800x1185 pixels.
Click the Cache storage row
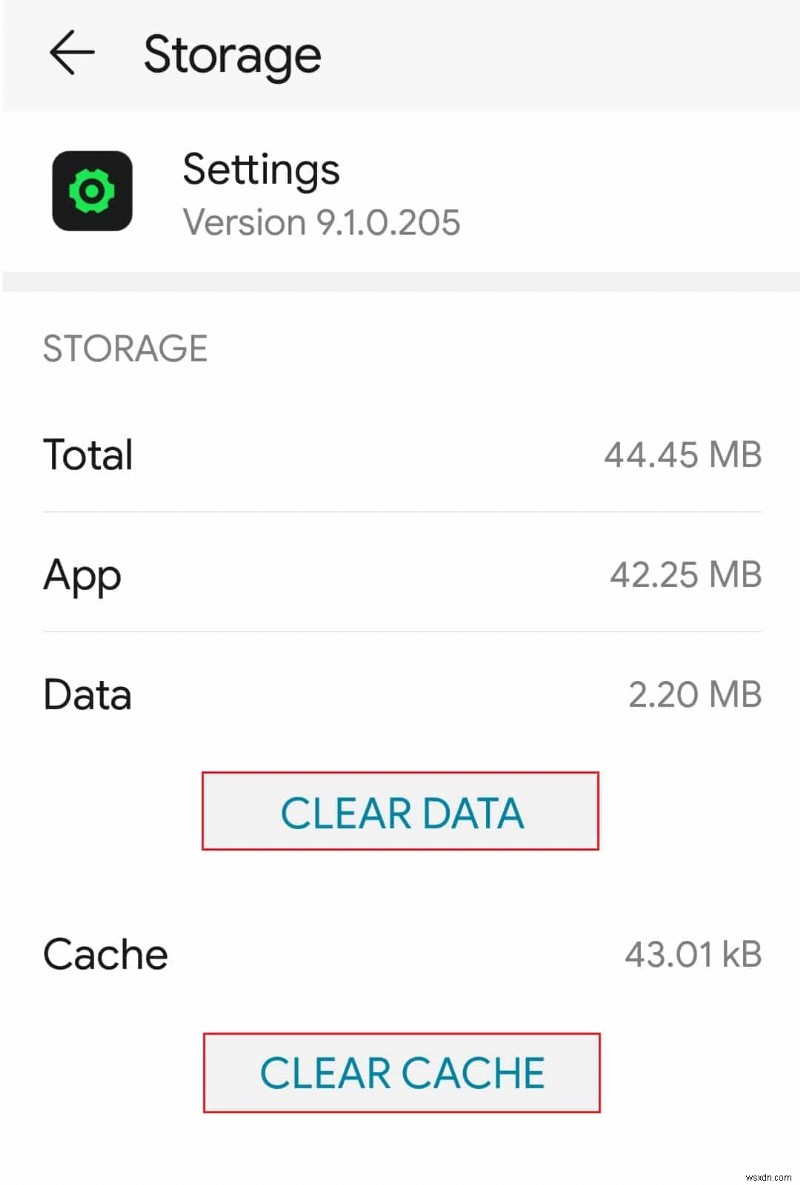[x=104, y=954]
